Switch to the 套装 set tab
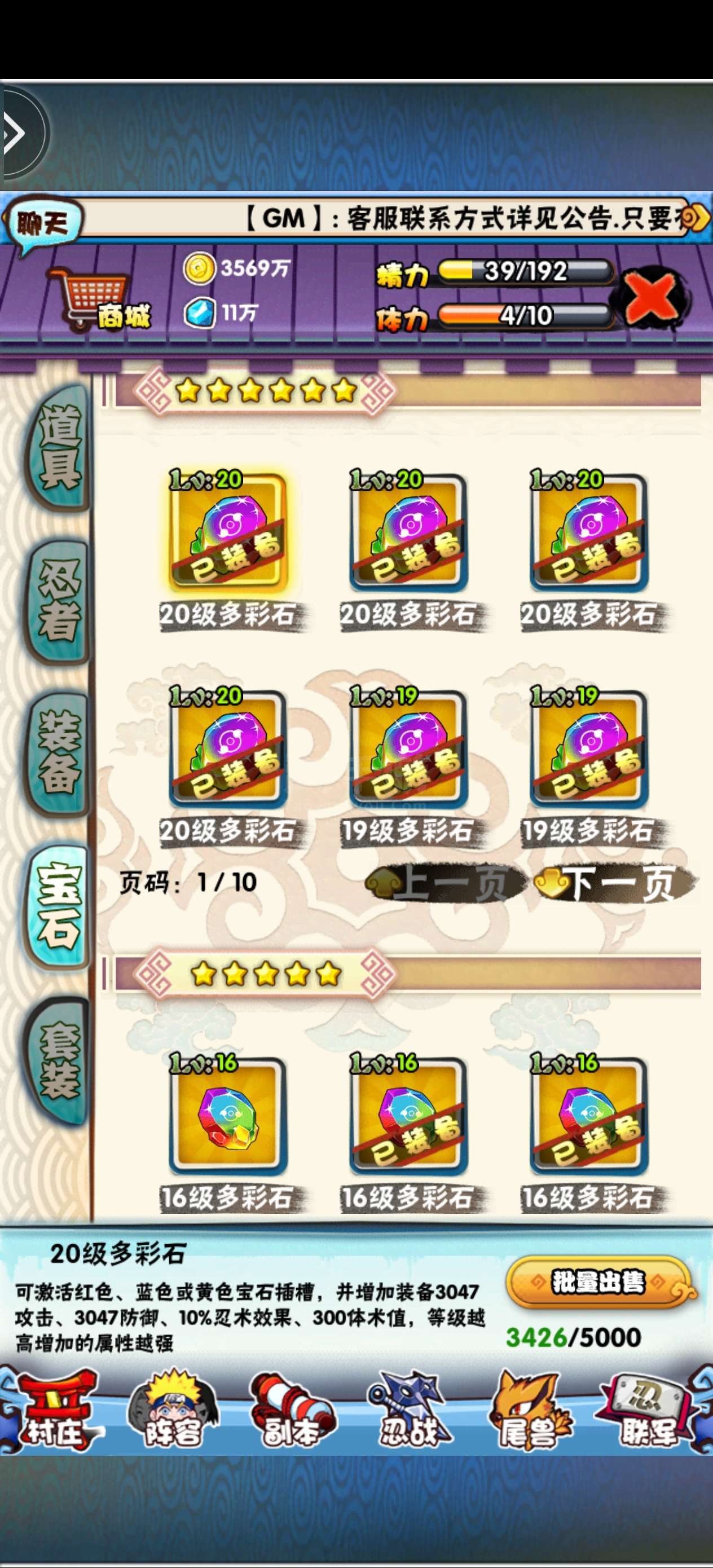Screen dimensions: 713x1568 tap(59, 1060)
